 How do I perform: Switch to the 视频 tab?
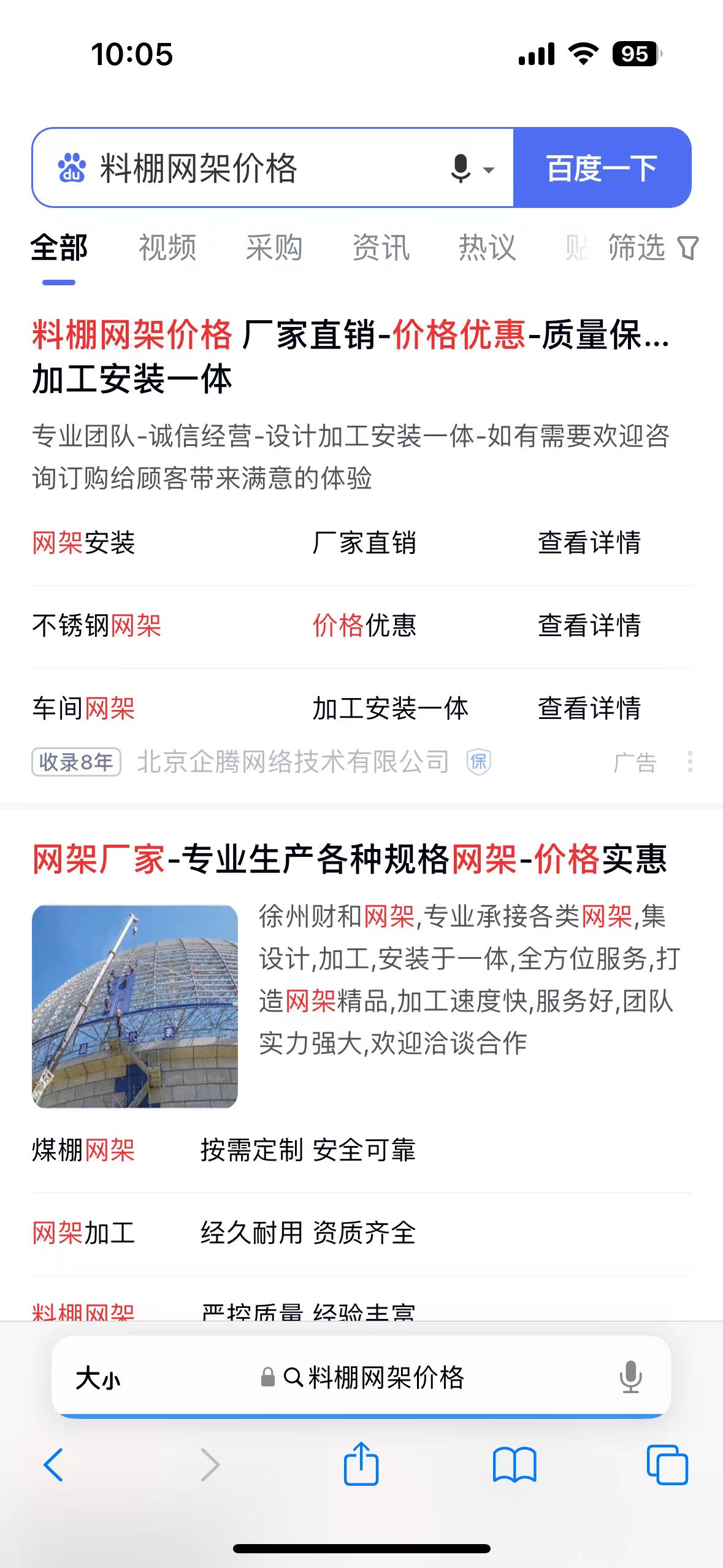(x=167, y=248)
